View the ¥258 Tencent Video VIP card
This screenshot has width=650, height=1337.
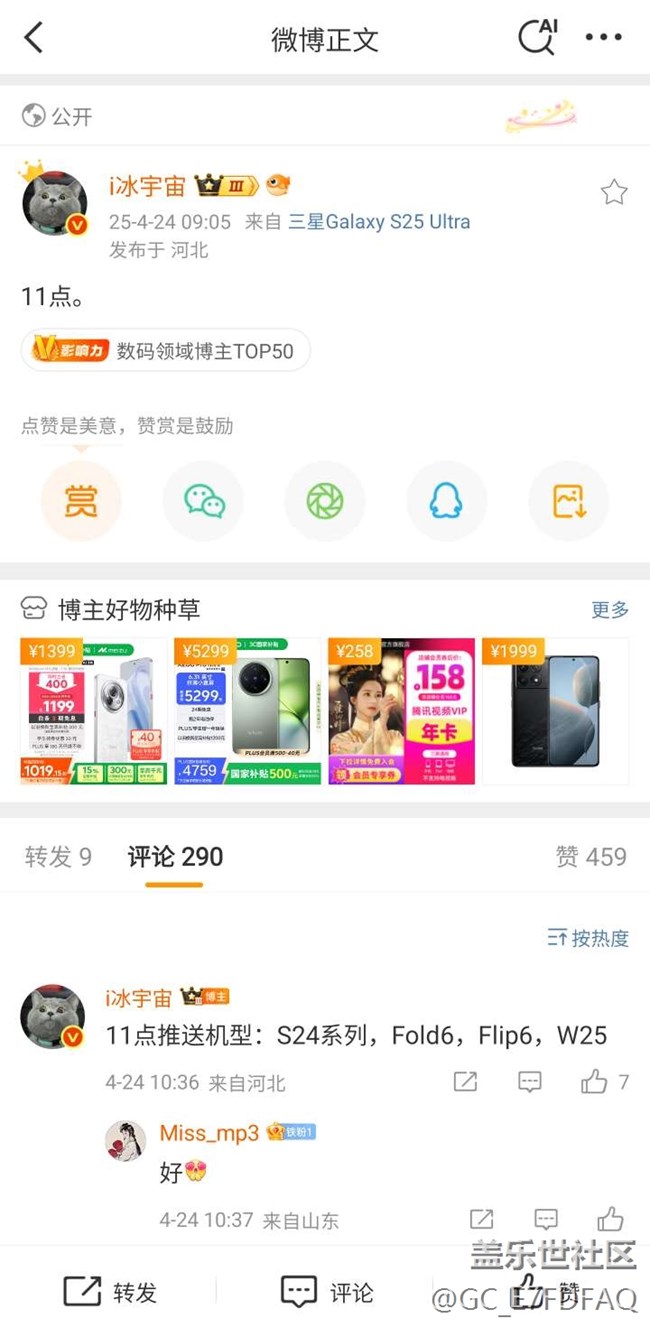(x=402, y=711)
